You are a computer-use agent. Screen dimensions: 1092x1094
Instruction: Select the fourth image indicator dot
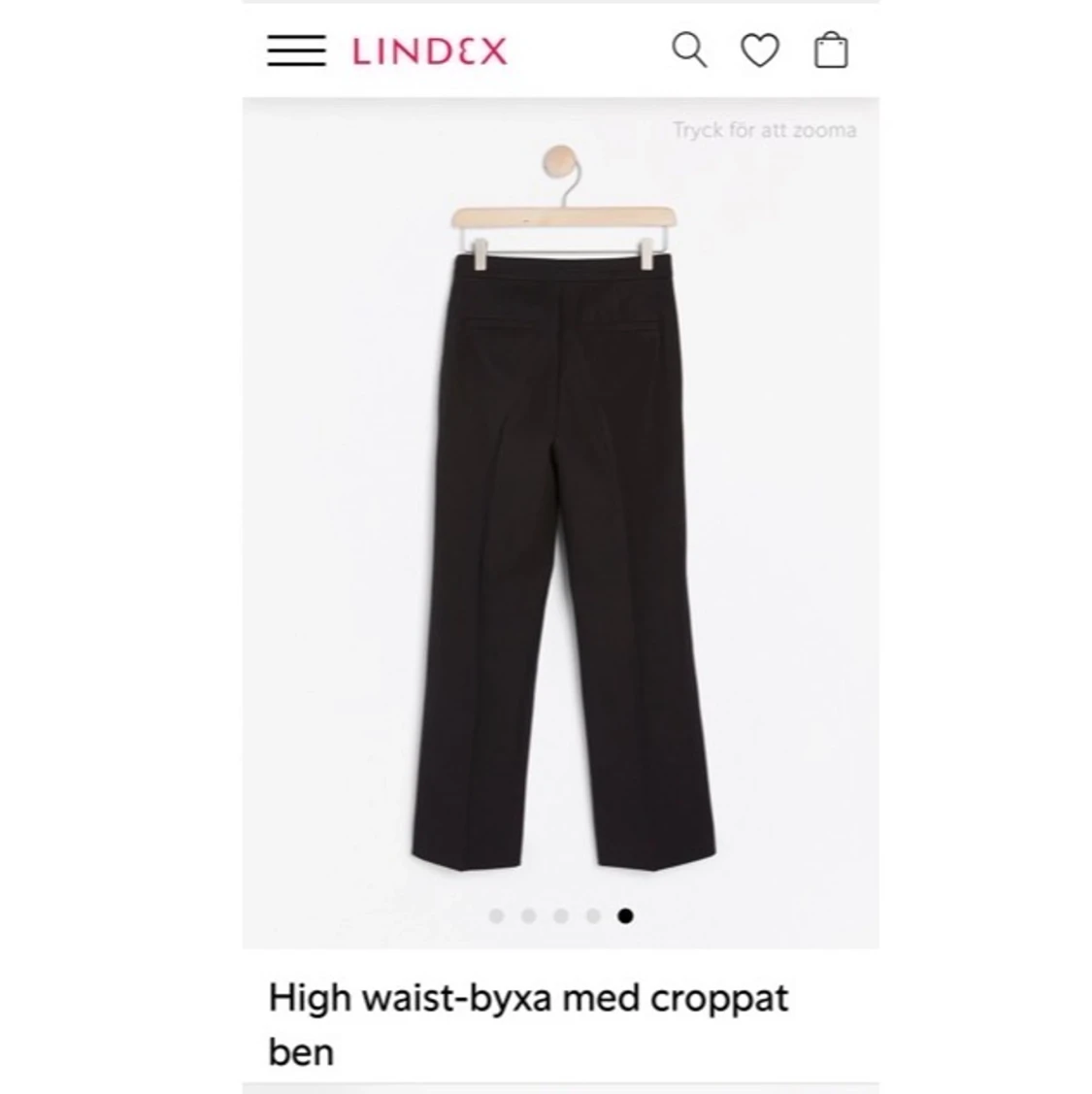(594, 913)
